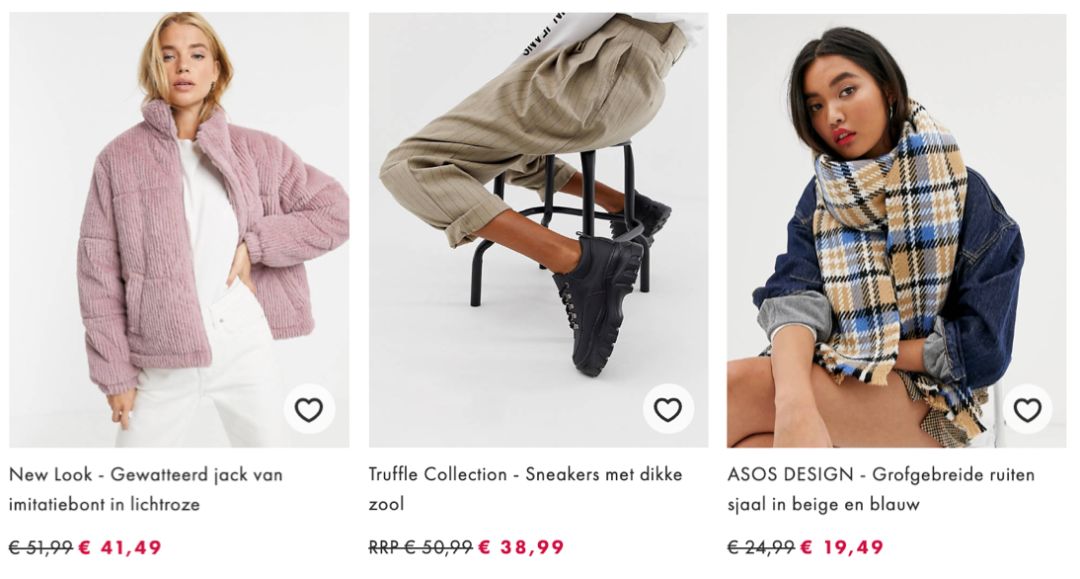Save the ASOS DESIGN checked scarf to favorites

pyautogui.click(x=1027, y=410)
